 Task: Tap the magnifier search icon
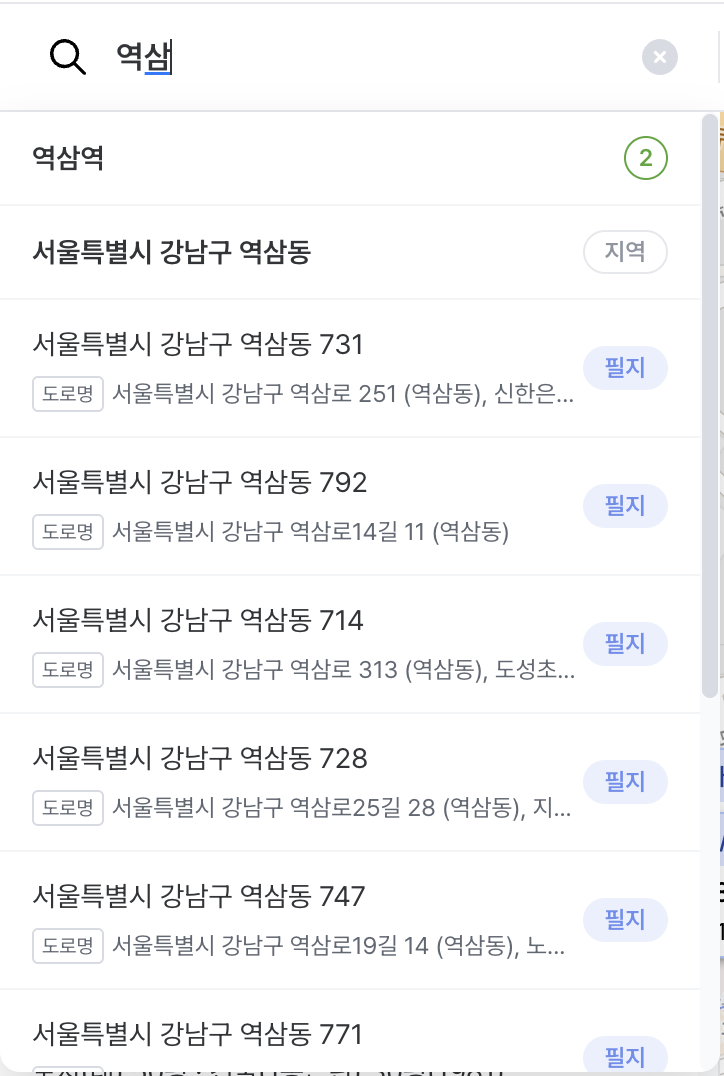(68, 57)
